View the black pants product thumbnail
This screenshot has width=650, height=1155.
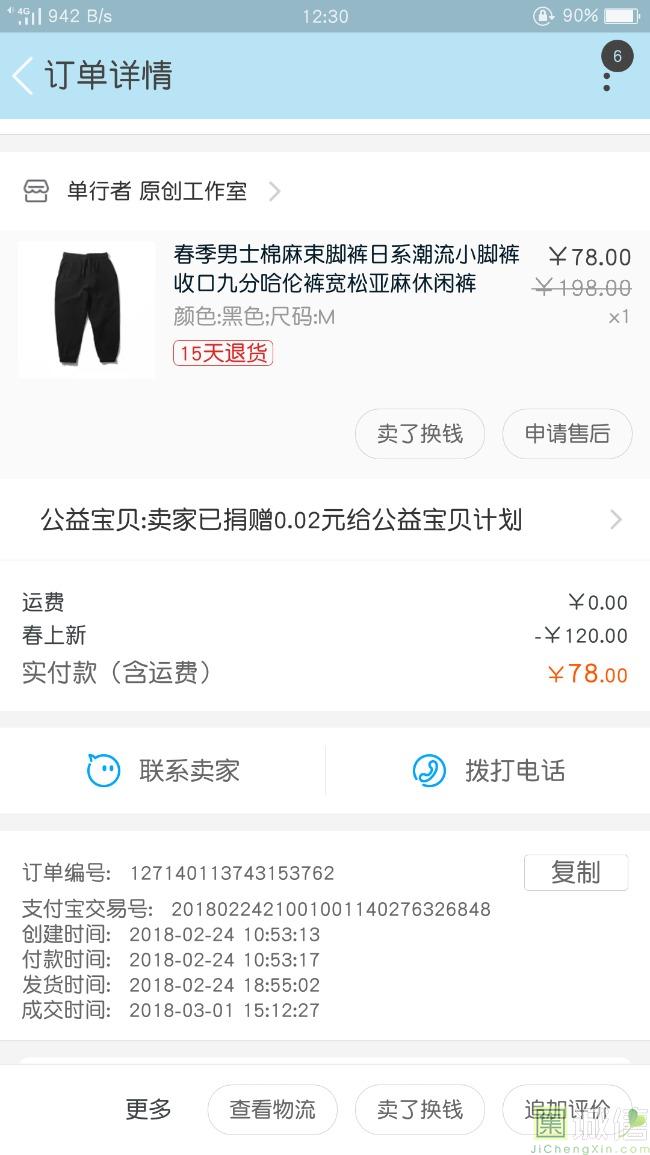[x=86, y=309]
